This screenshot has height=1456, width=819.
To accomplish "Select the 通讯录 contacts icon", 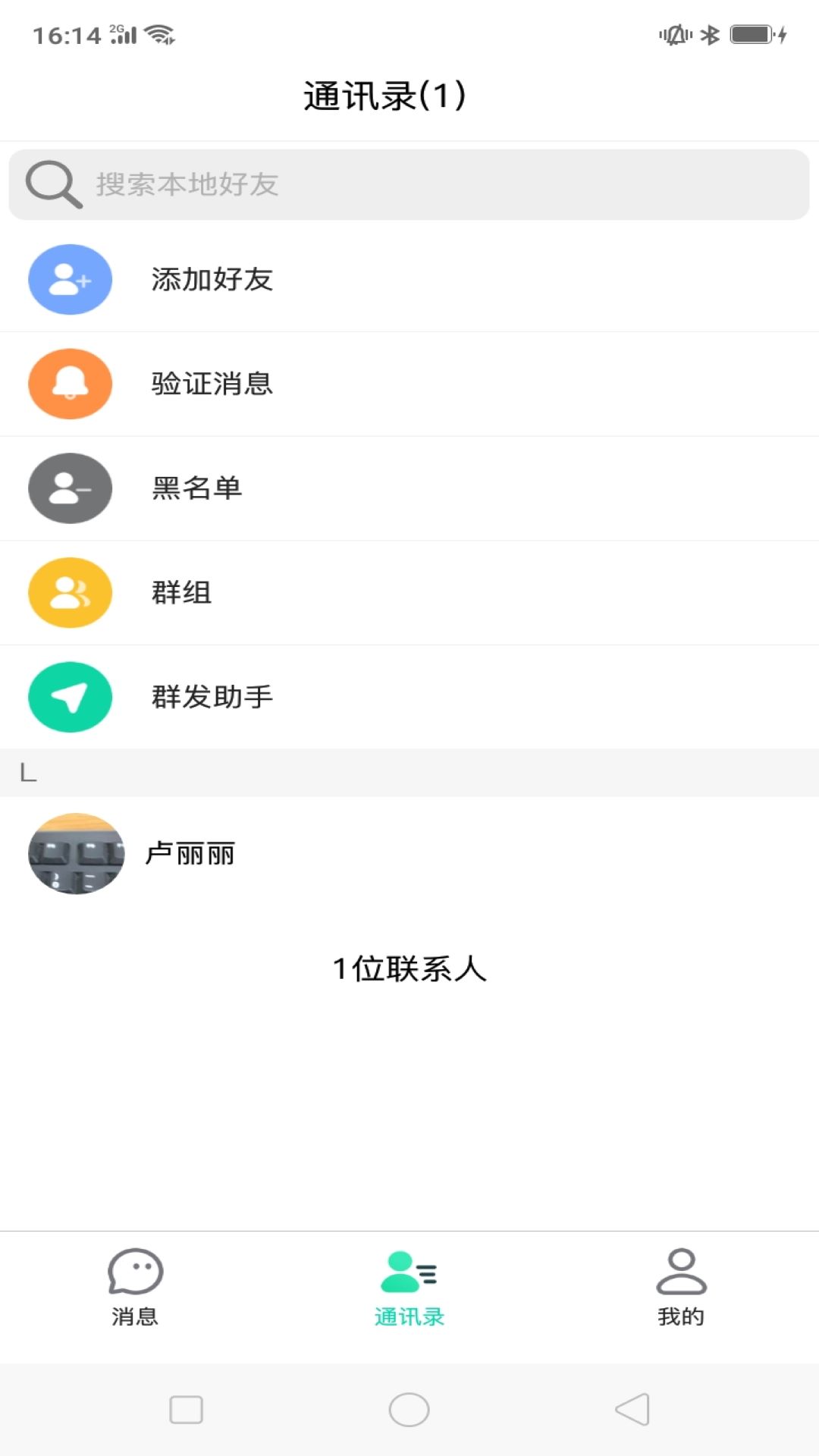I will coord(408,1269).
